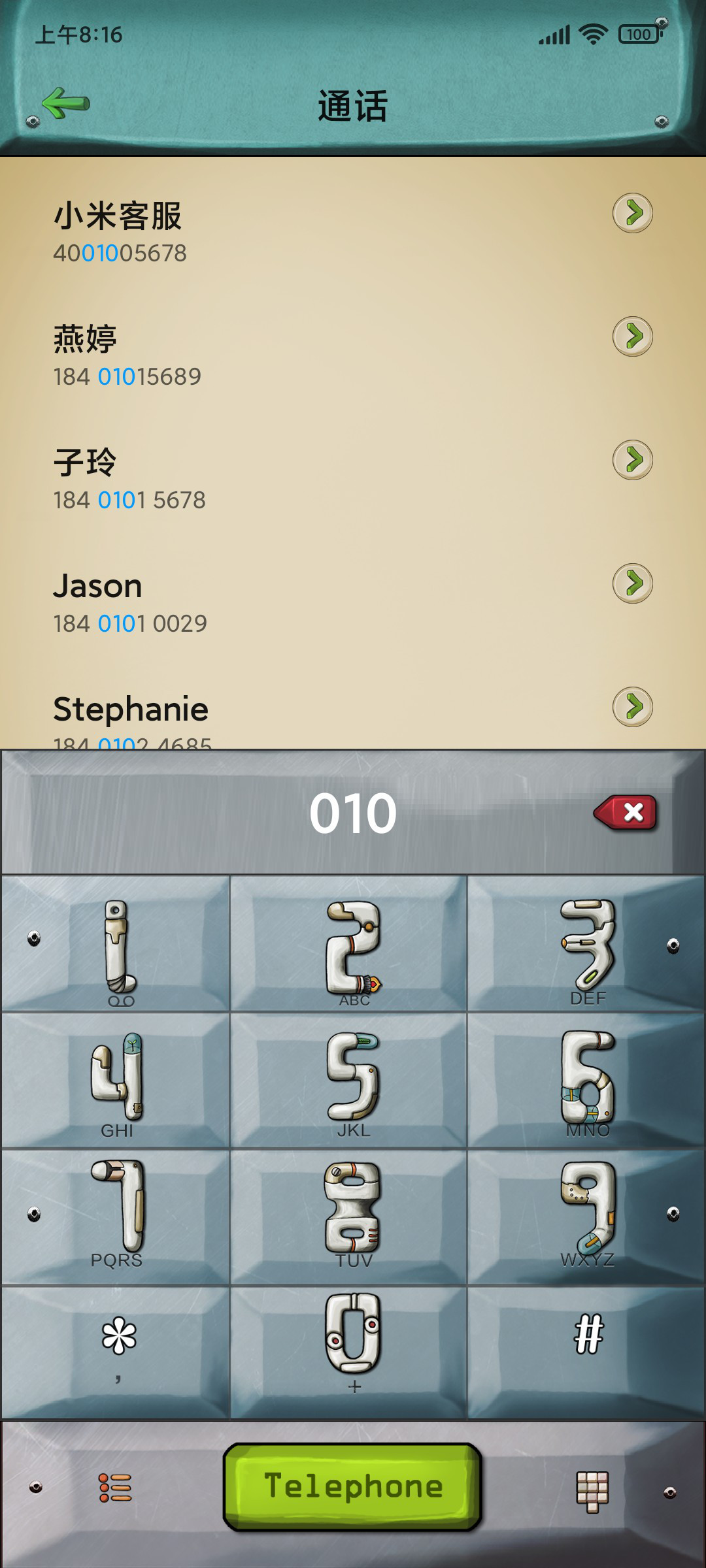
Task: Dial digit 1 on the keypad
Action: (x=116, y=945)
